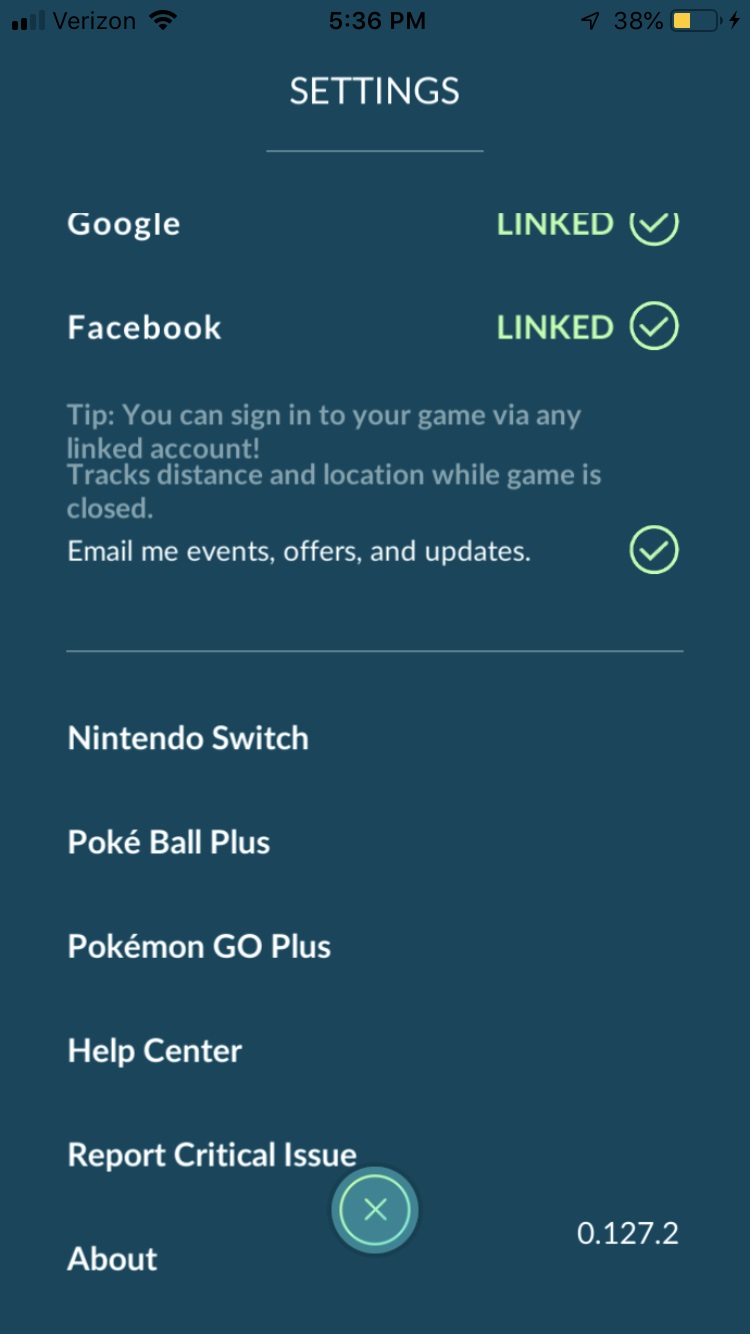Viewport: 750px width, 1334px height.
Task: Open Nintendo Switch settings
Action: pos(188,739)
